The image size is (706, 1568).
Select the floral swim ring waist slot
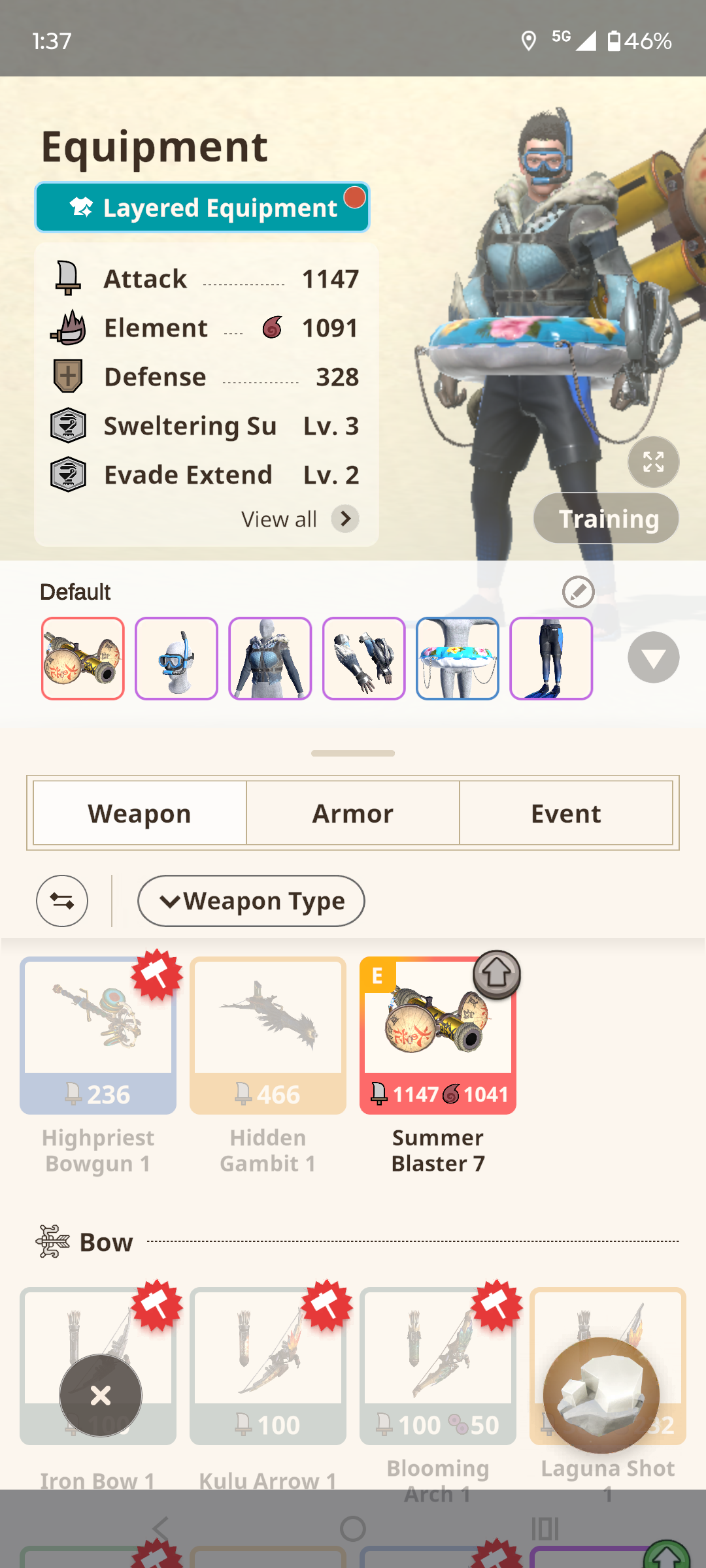[458, 659]
